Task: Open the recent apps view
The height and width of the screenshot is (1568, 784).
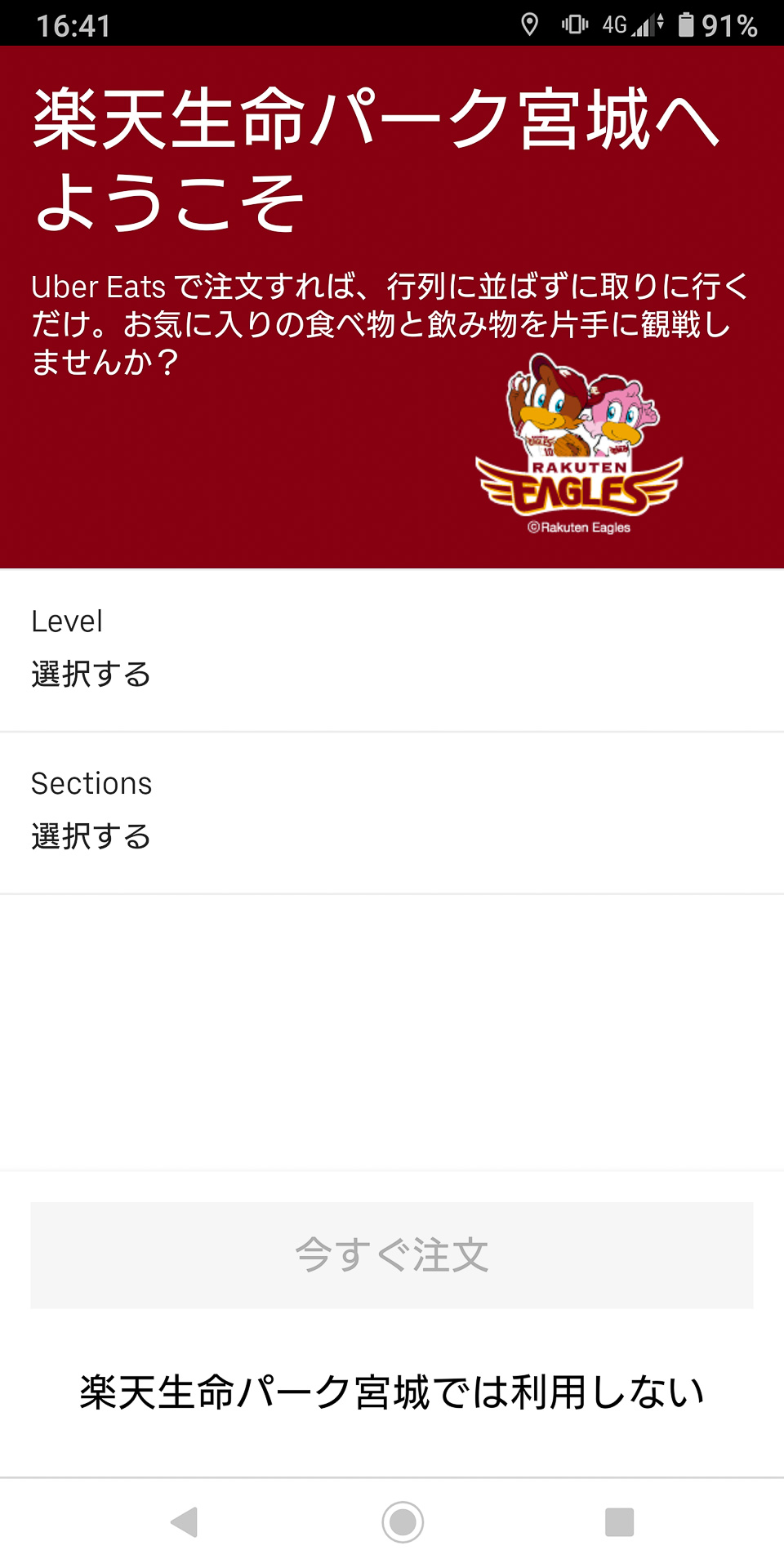Action: pyautogui.click(x=619, y=1522)
